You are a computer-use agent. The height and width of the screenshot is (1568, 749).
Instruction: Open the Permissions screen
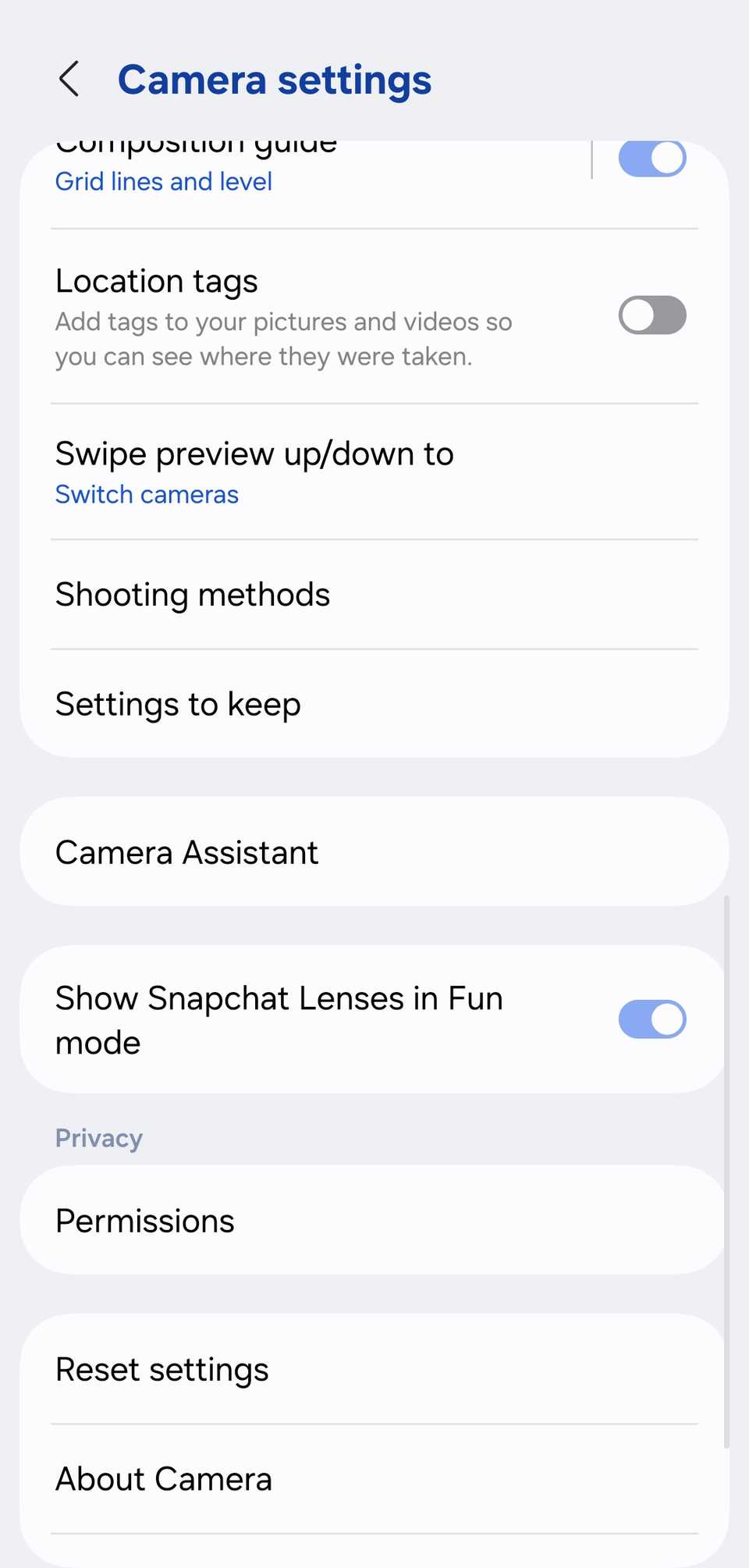[144, 1220]
